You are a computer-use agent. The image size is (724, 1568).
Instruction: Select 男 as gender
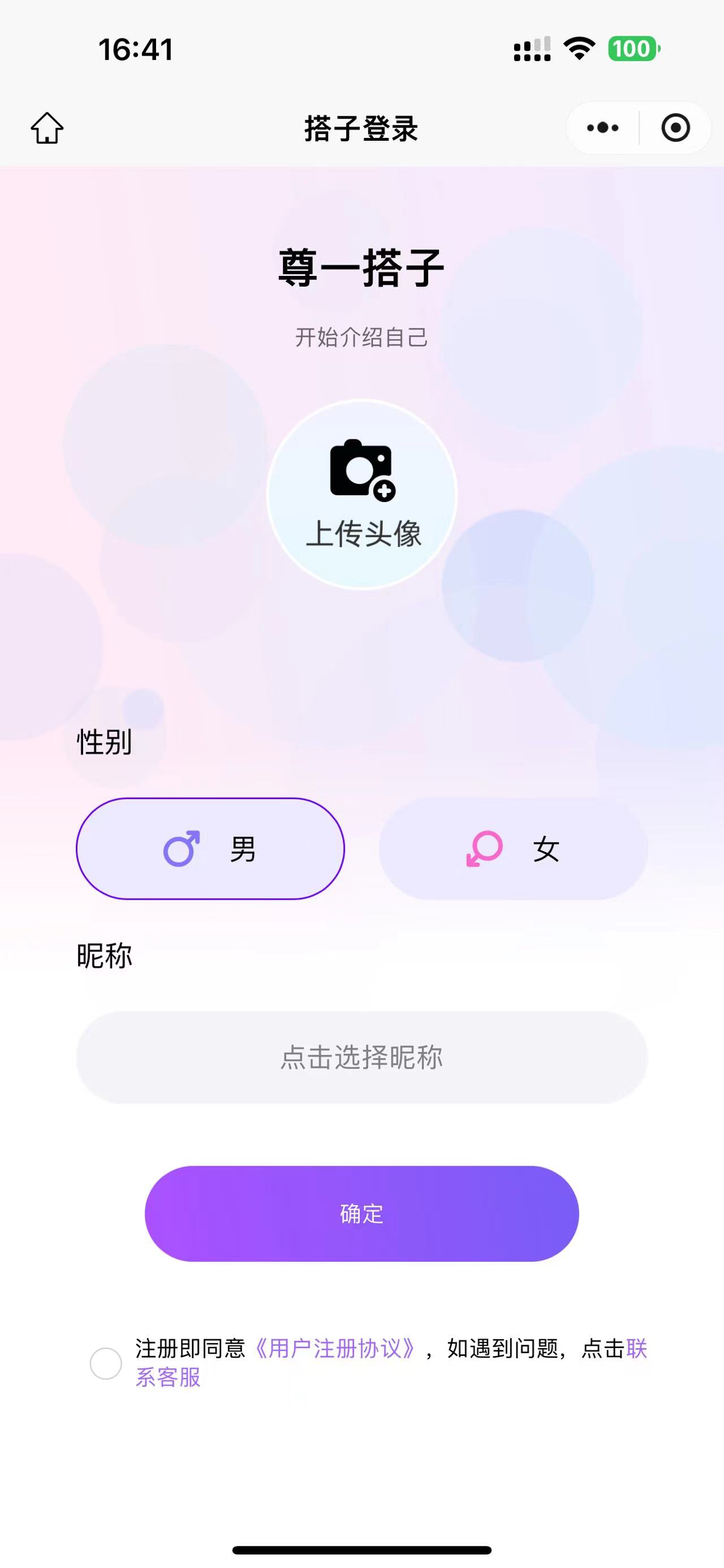click(x=210, y=848)
